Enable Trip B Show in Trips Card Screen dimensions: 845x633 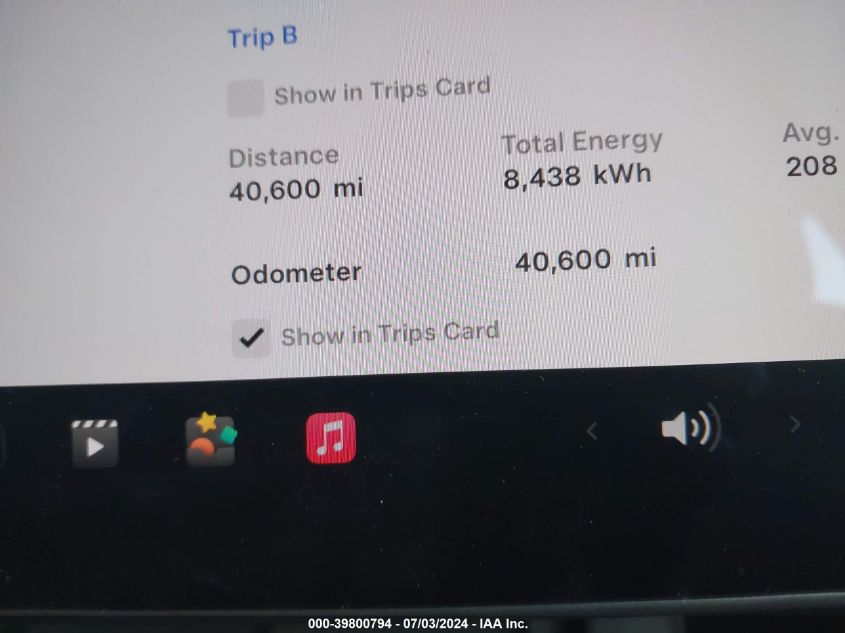pos(246,99)
